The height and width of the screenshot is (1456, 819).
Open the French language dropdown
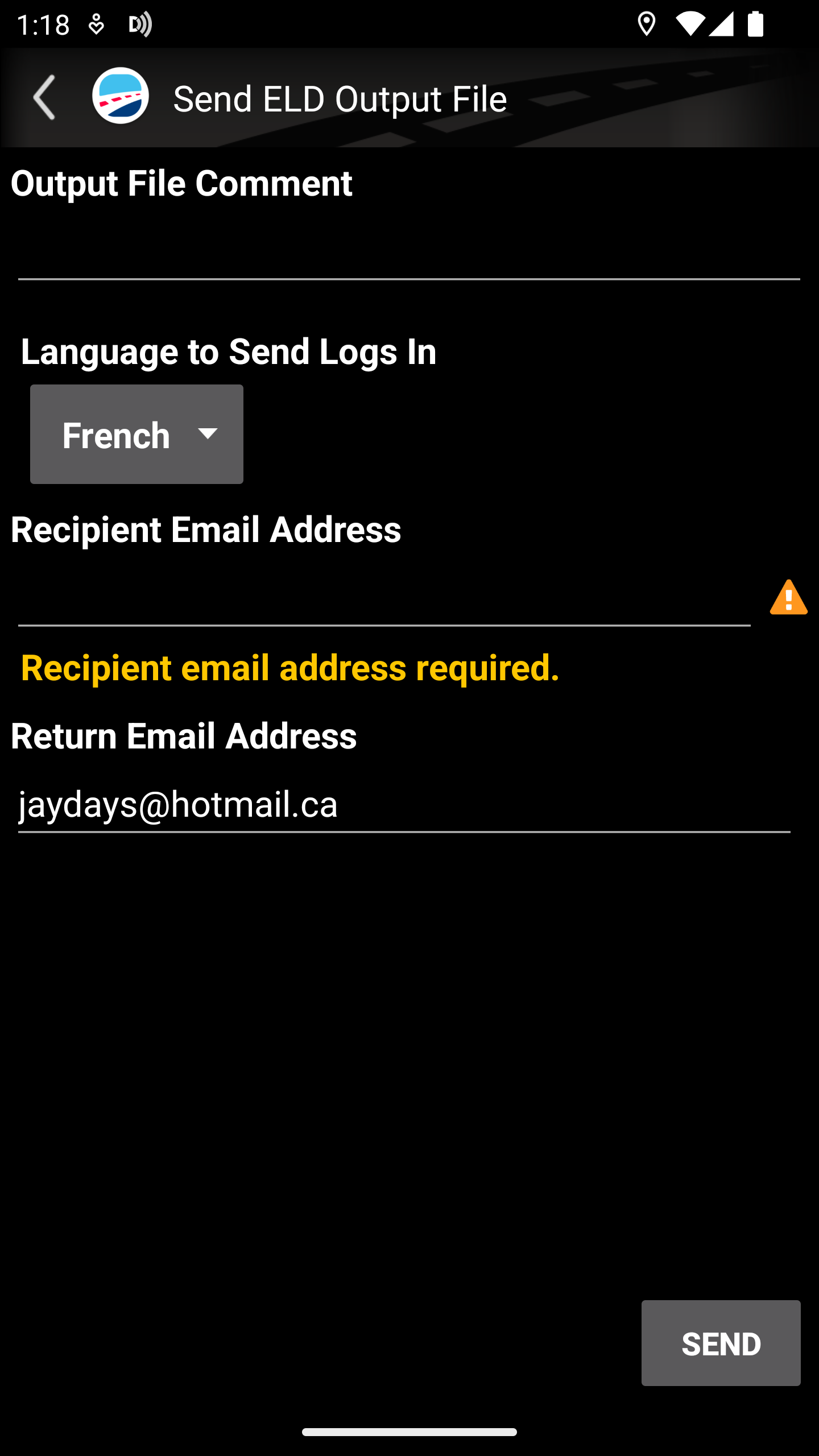click(x=136, y=435)
